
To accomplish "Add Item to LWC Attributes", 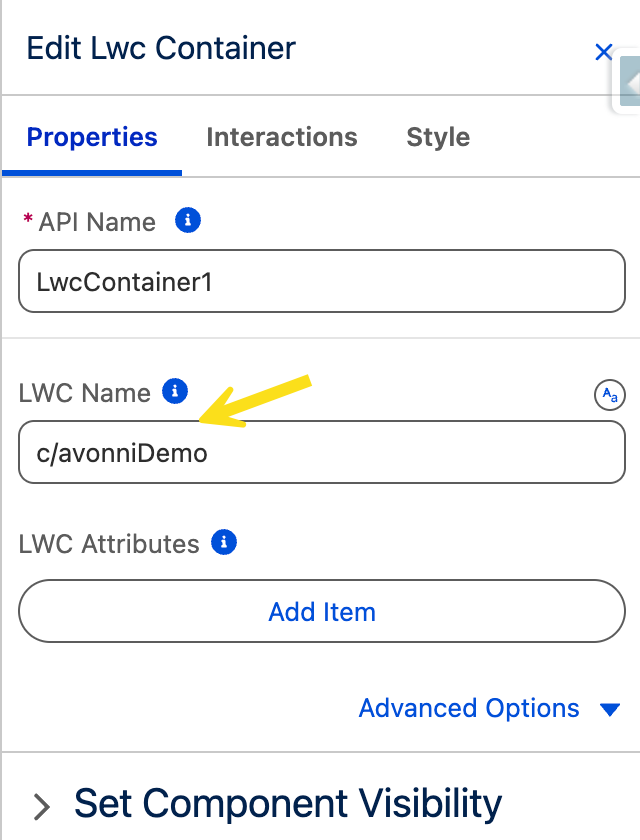I will (x=322, y=611).
